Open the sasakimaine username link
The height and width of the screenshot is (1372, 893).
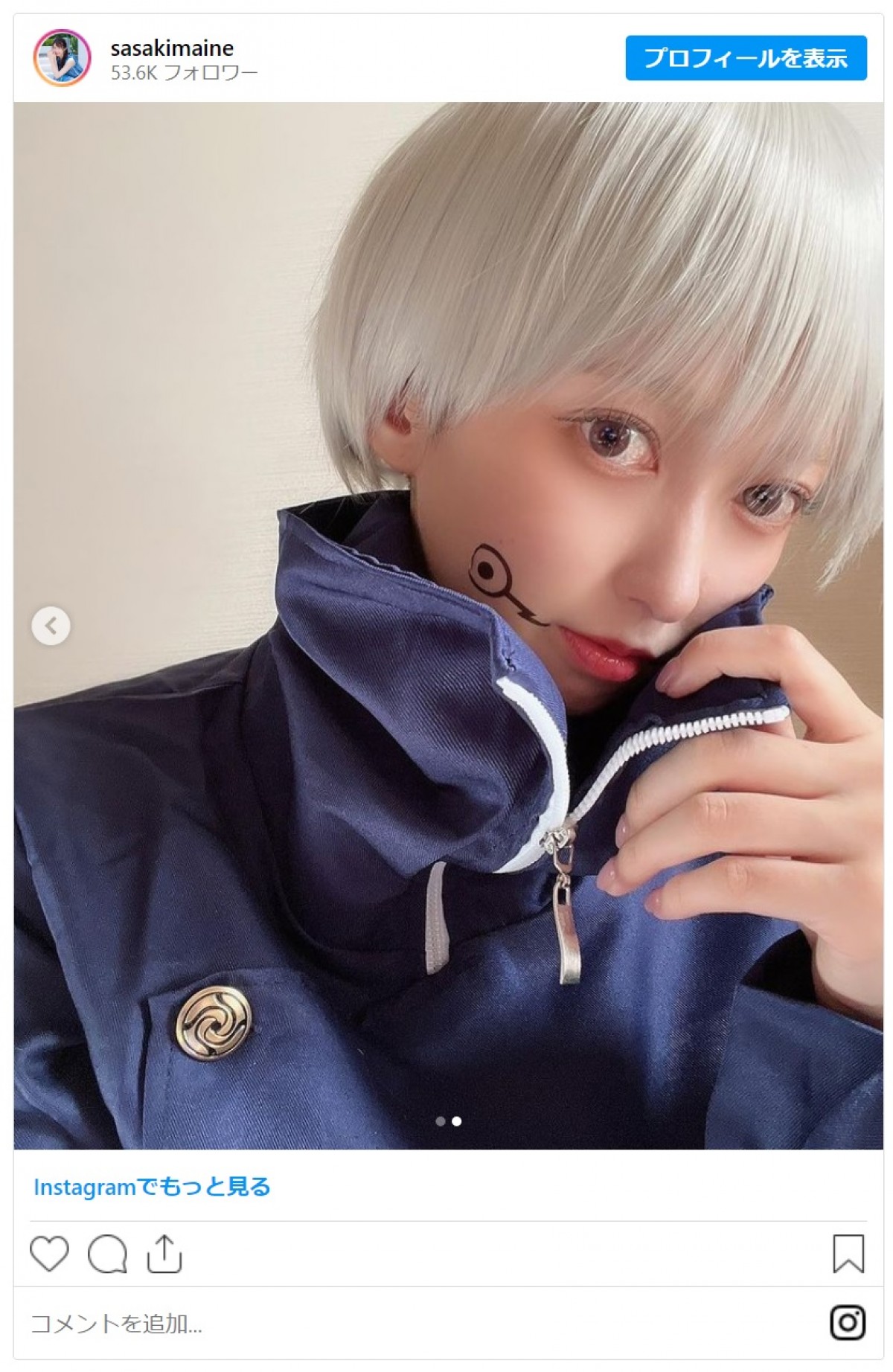click(172, 48)
